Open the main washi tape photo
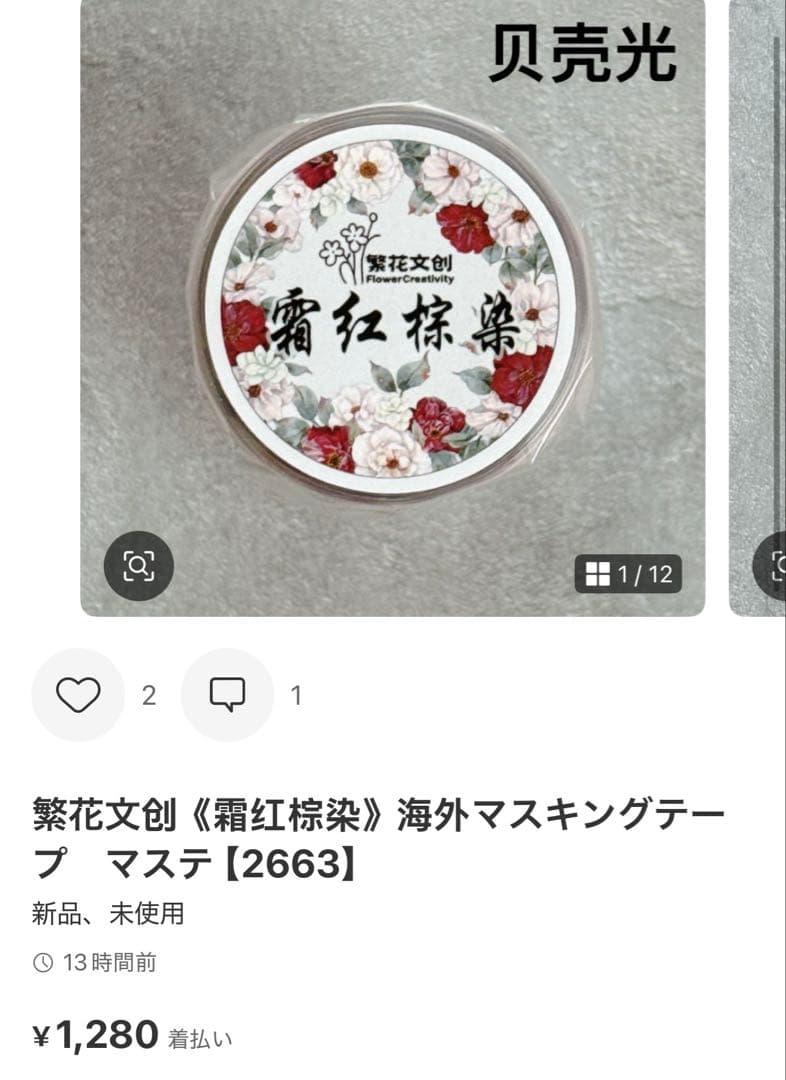The width and height of the screenshot is (786, 1080). click(390, 300)
